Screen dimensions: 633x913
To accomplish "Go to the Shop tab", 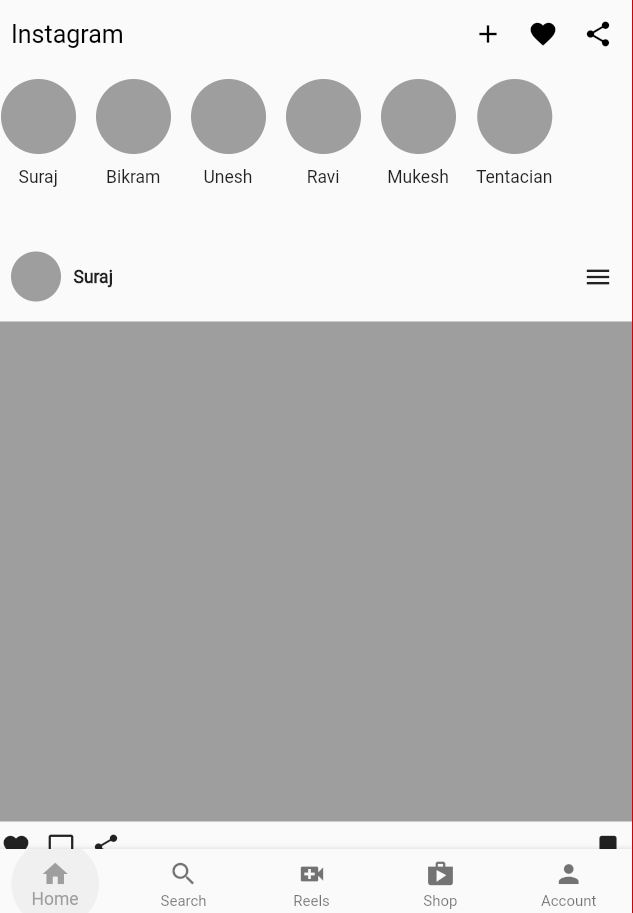I will [440, 884].
